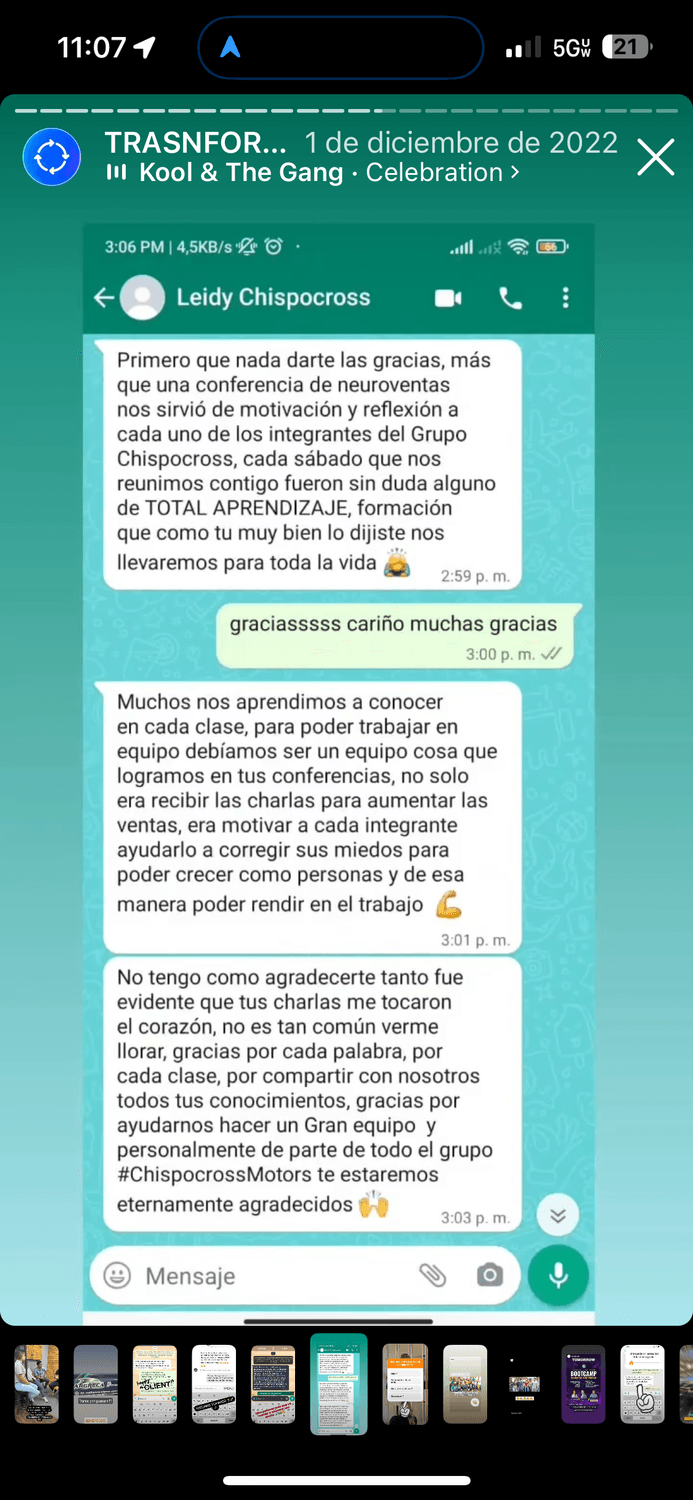Select the first story thumbnail with seated people
Viewport: 693px width, 1500px height.
[x=36, y=1384]
